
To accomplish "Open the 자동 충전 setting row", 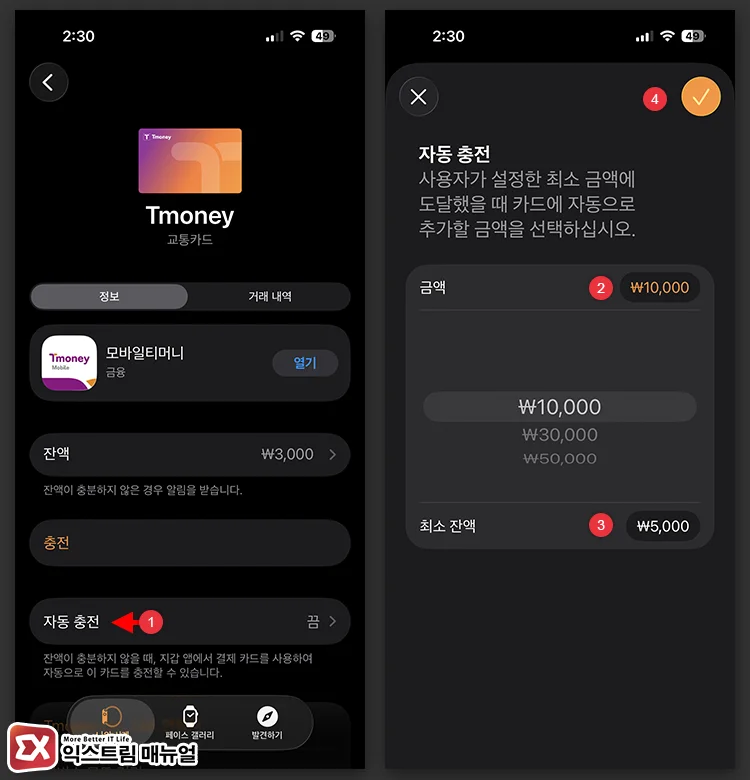I will point(190,622).
